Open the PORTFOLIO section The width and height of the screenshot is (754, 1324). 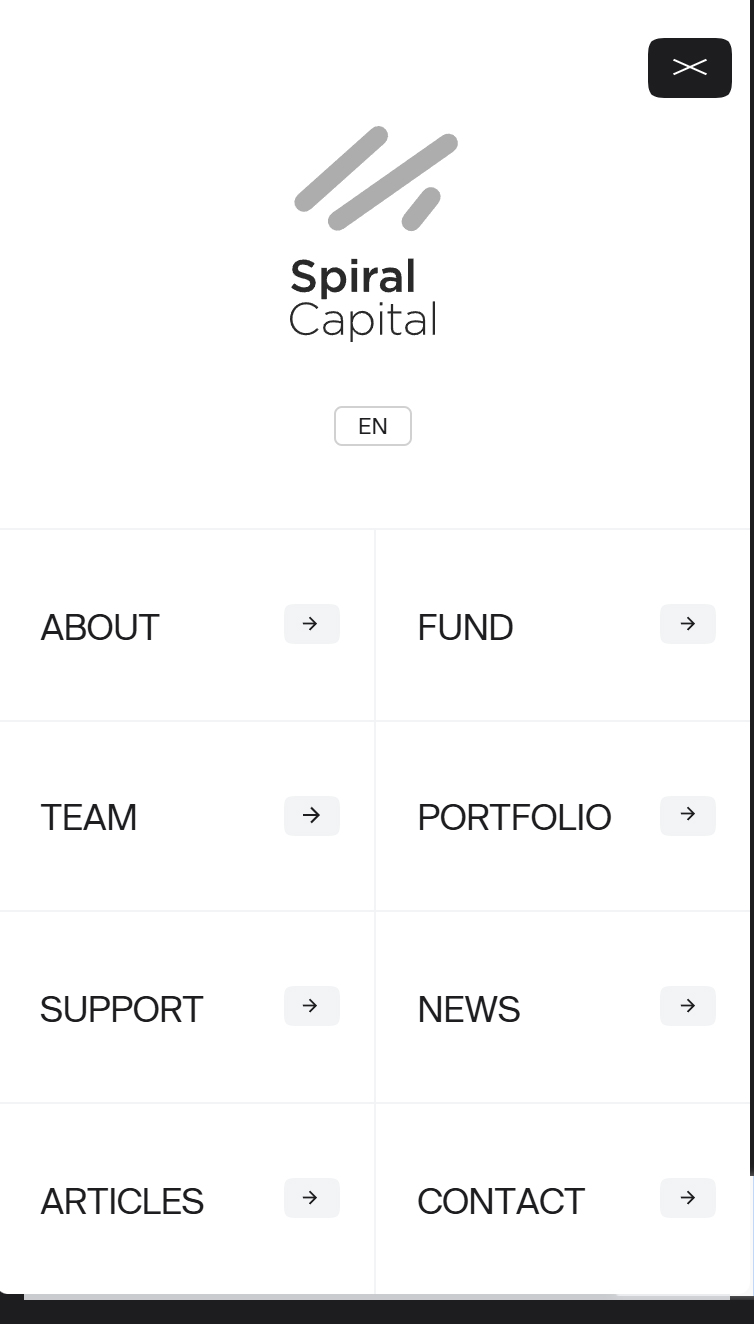(x=514, y=818)
